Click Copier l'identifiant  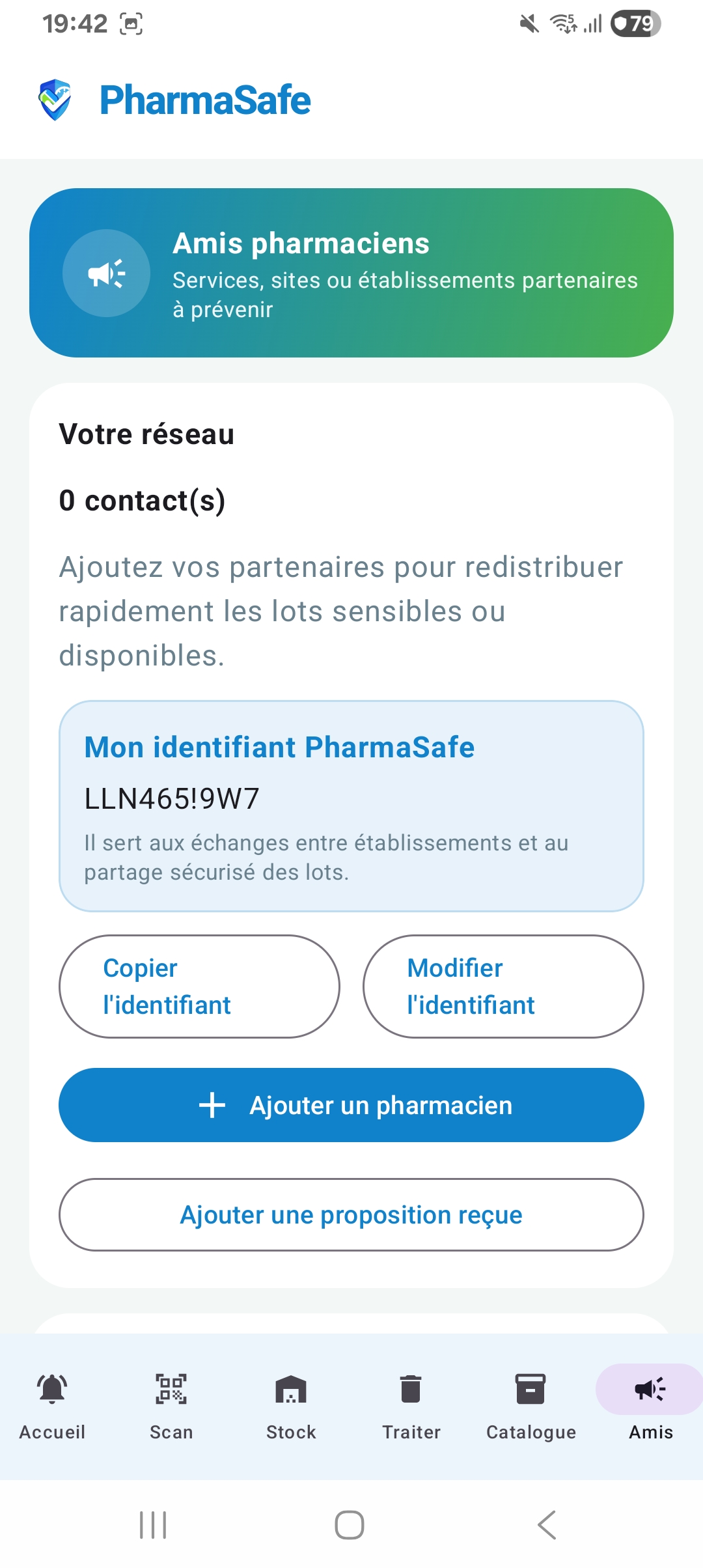199,986
